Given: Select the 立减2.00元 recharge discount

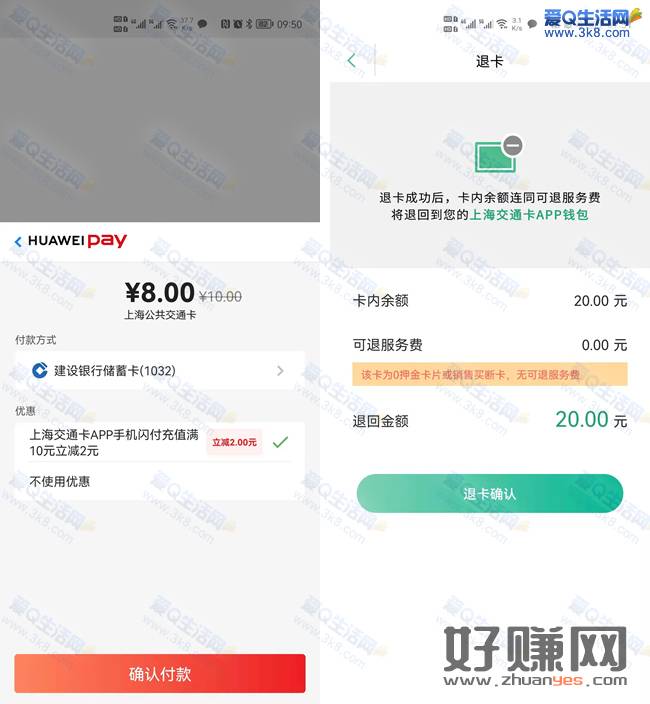Looking at the screenshot, I should coord(160,442).
